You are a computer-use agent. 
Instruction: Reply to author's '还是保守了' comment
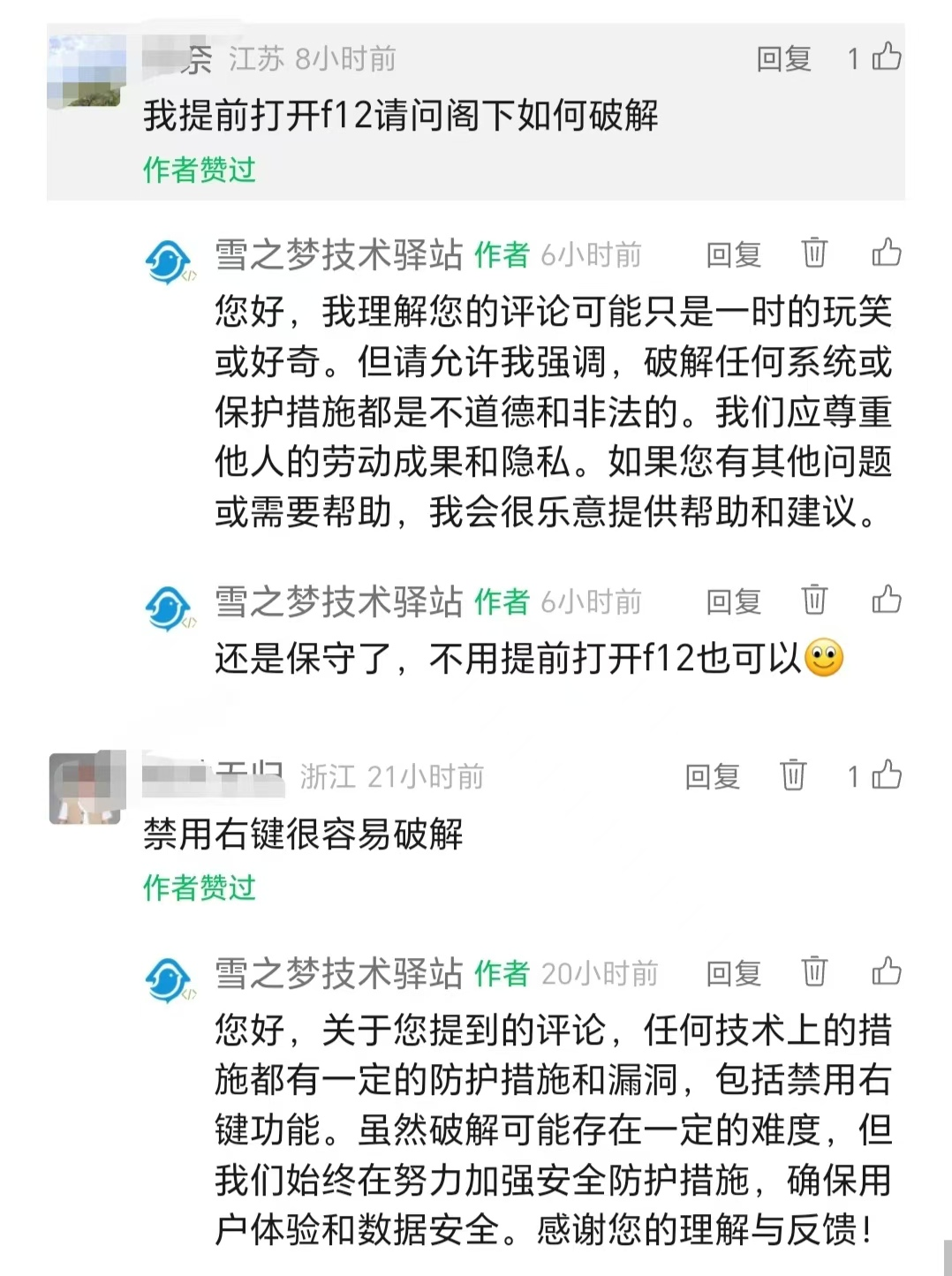[x=733, y=602]
